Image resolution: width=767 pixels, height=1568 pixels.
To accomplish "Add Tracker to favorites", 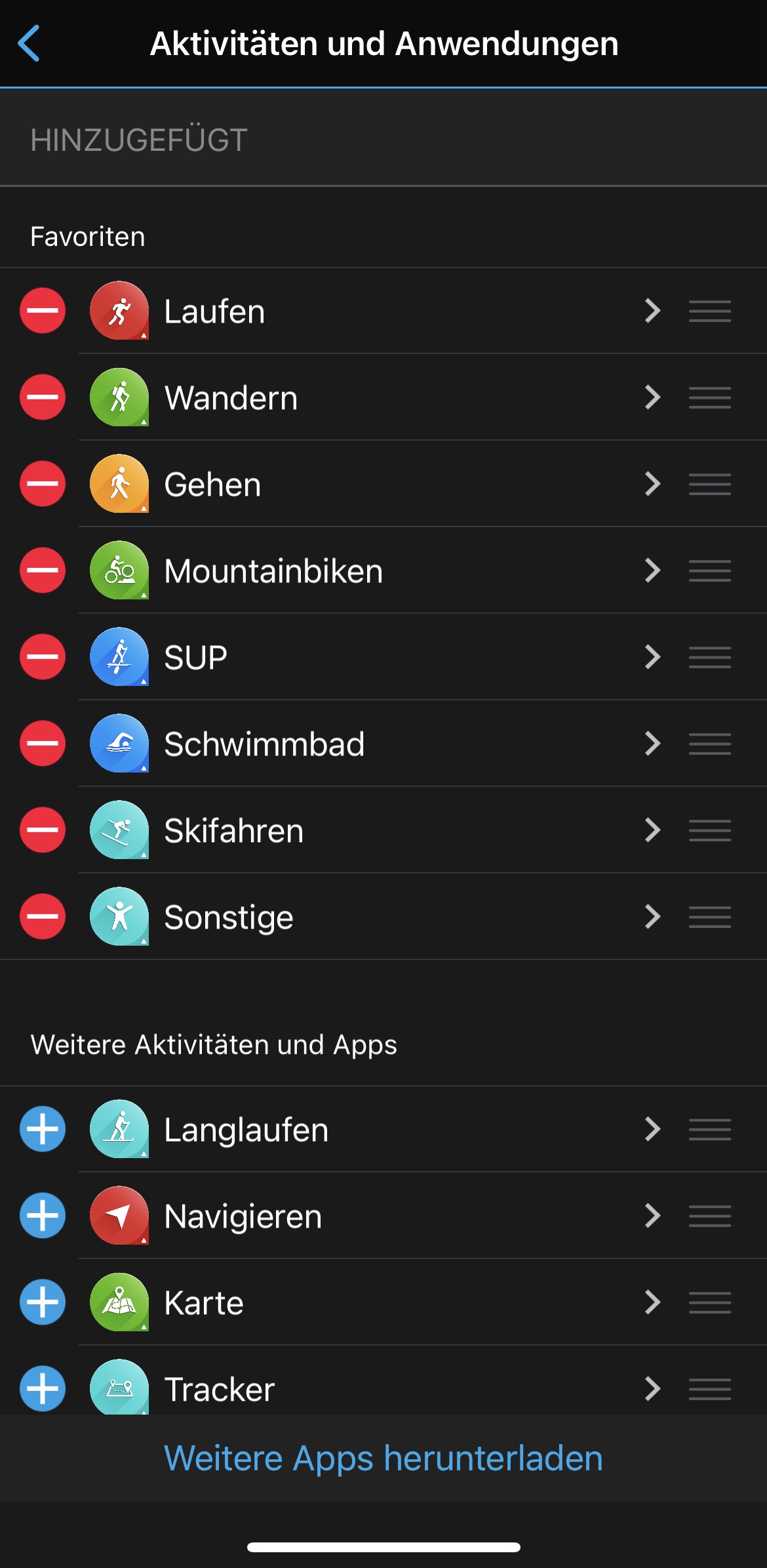I will click(43, 1388).
